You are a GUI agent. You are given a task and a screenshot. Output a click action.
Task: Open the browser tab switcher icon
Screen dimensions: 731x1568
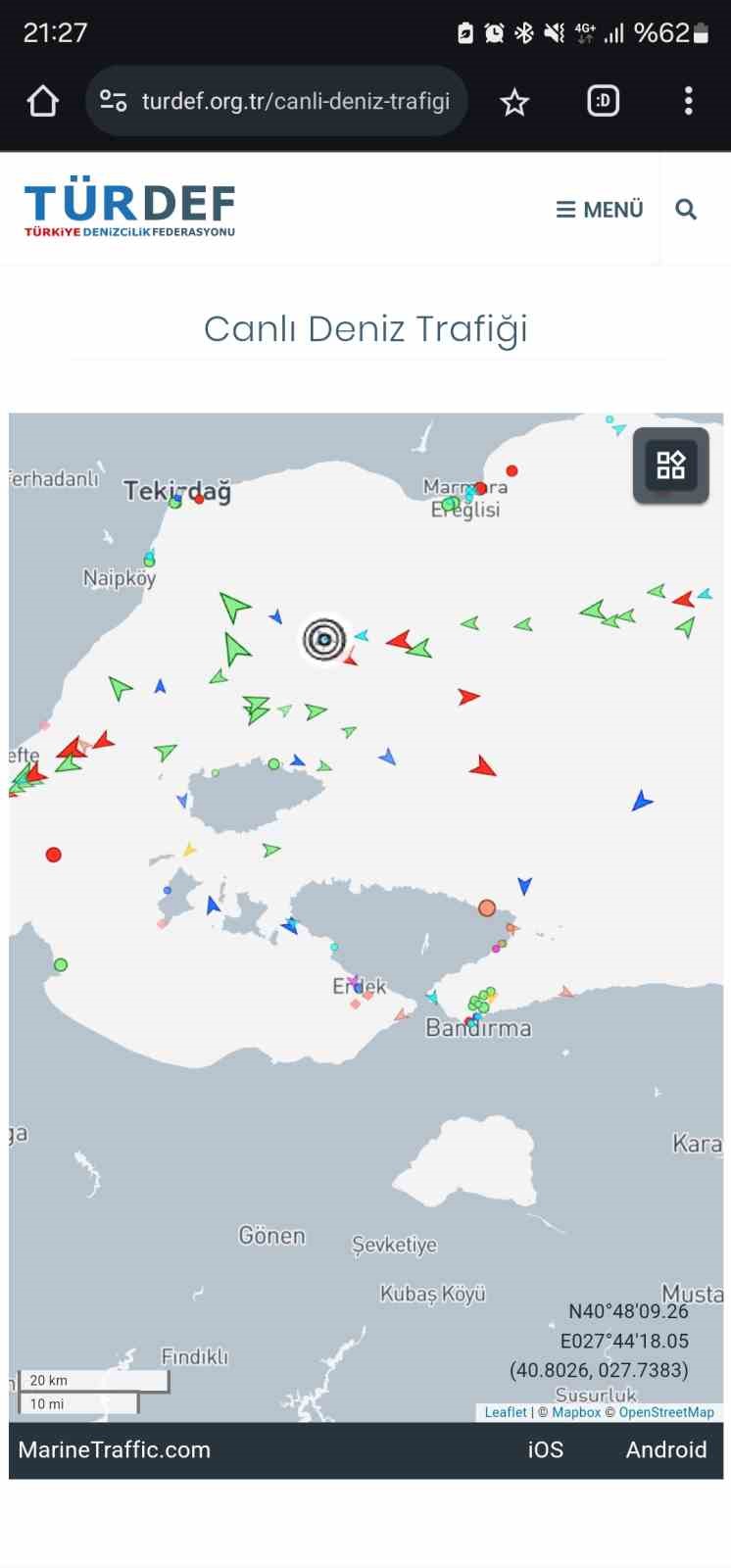point(603,99)
